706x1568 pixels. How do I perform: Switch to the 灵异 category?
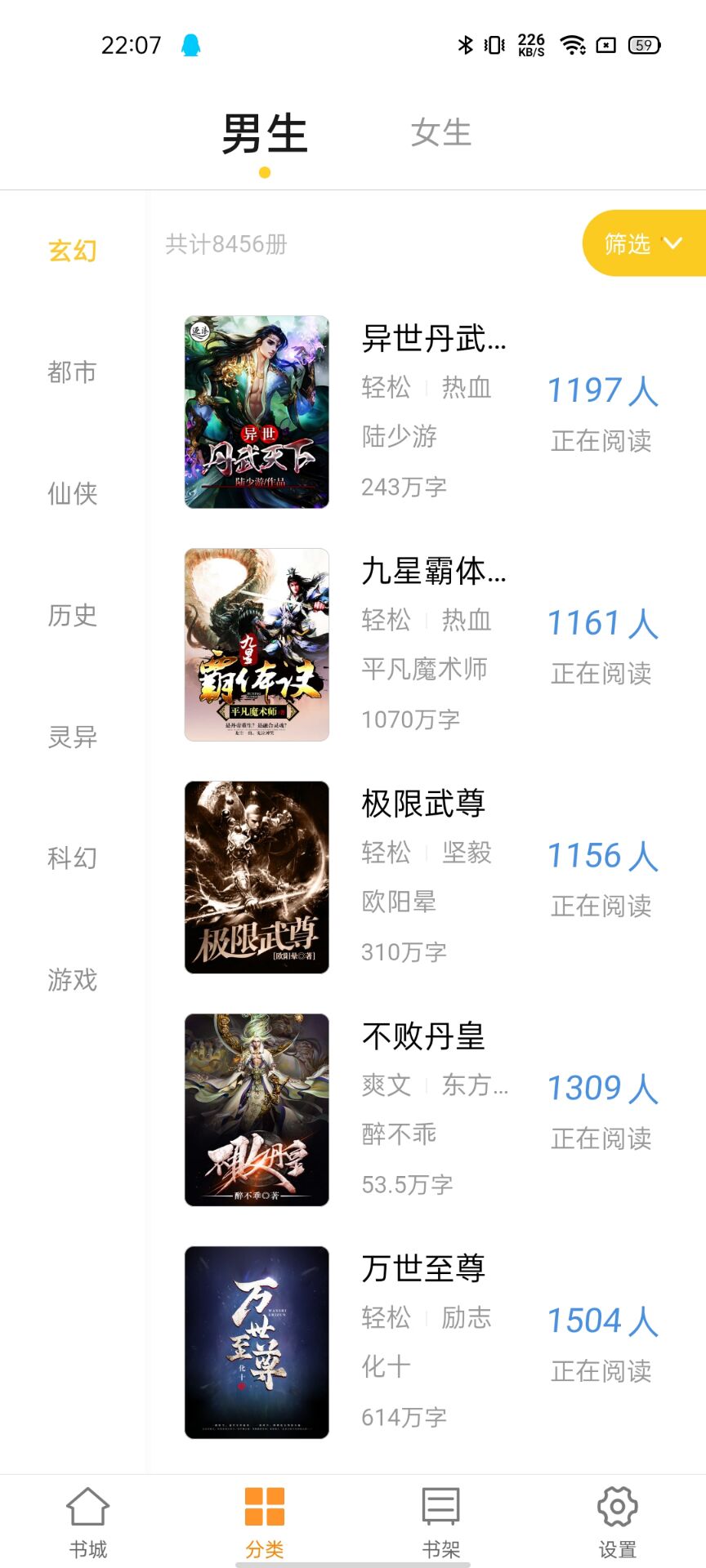73,737
